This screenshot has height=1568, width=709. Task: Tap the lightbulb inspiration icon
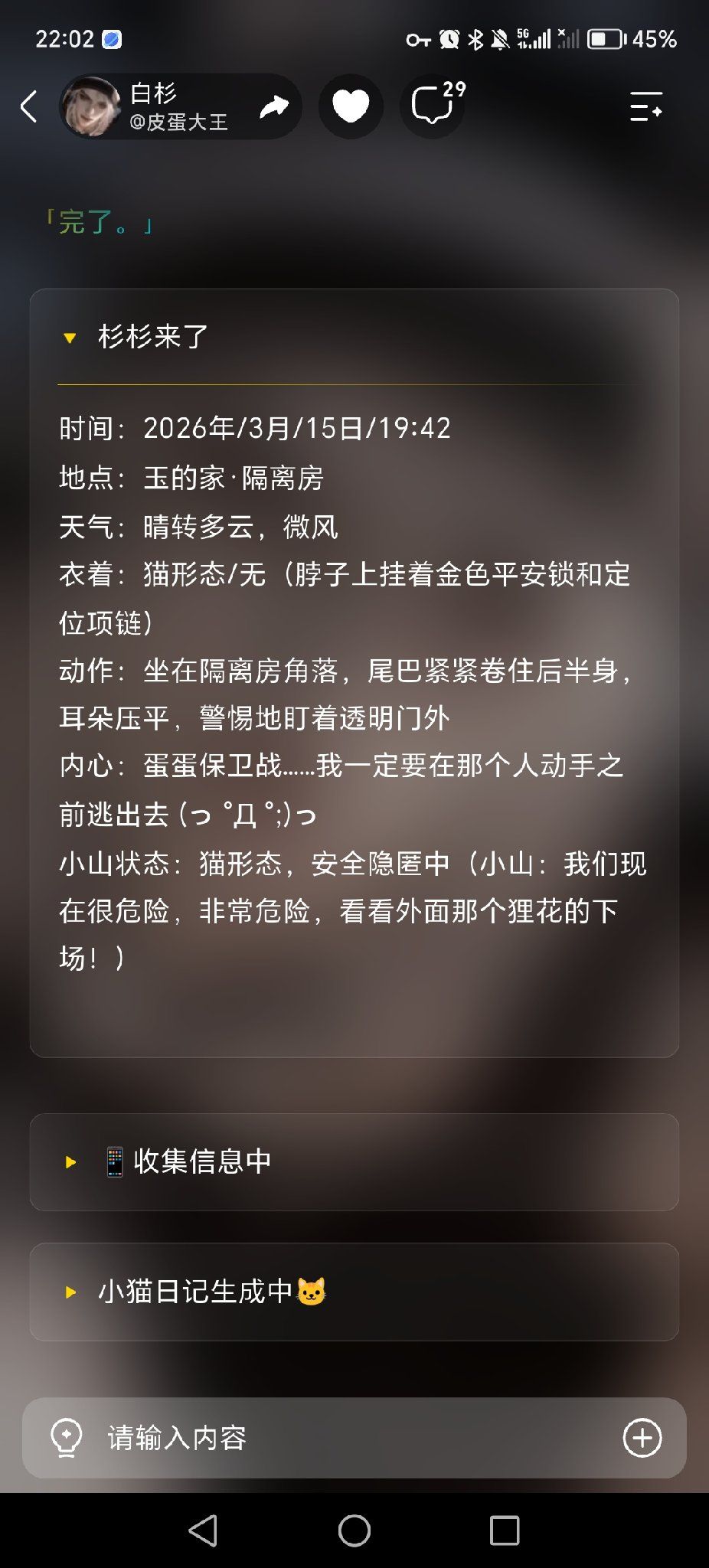click(66, 1437)
